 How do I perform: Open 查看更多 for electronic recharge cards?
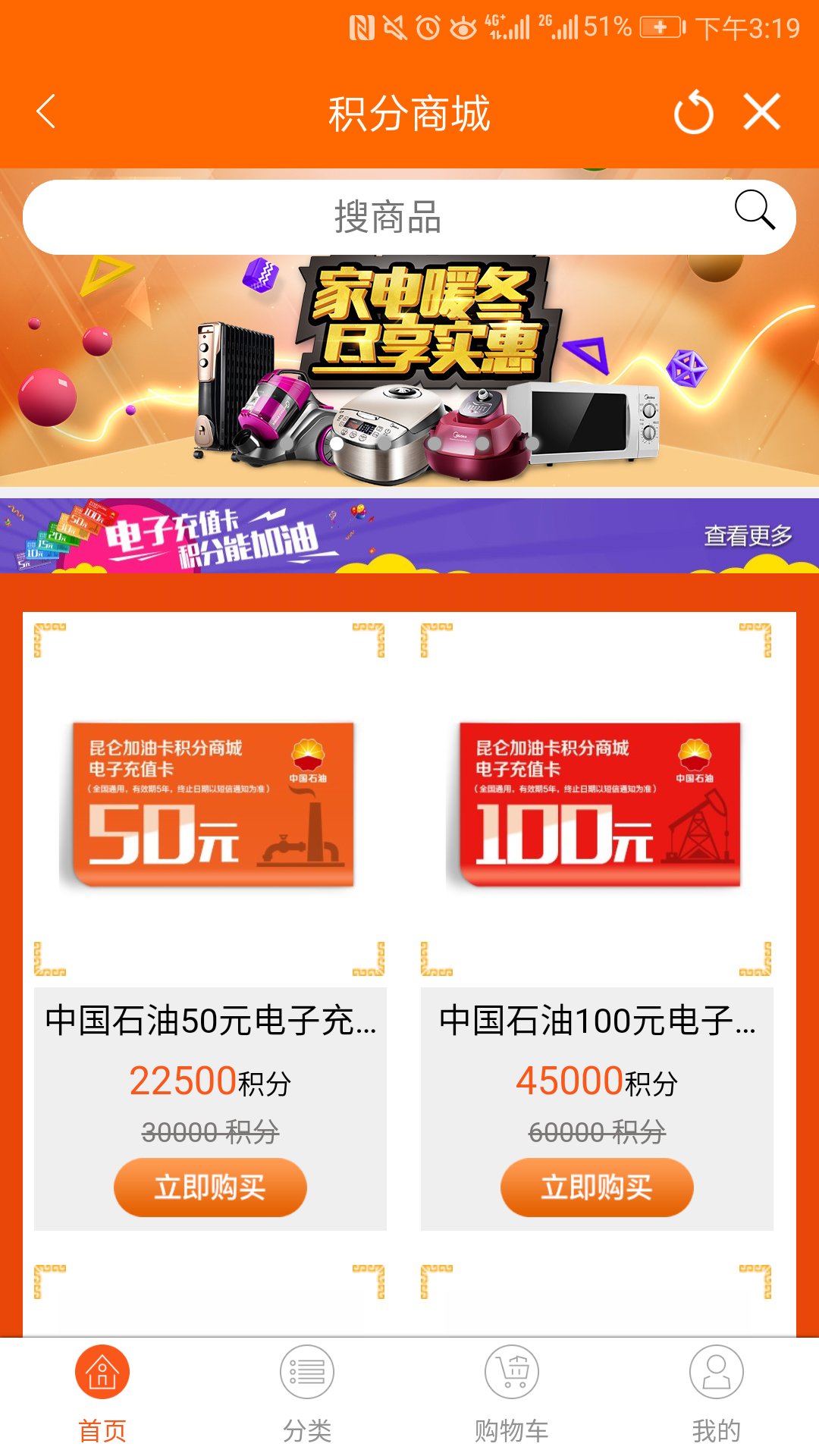click(x=748, y=535)
